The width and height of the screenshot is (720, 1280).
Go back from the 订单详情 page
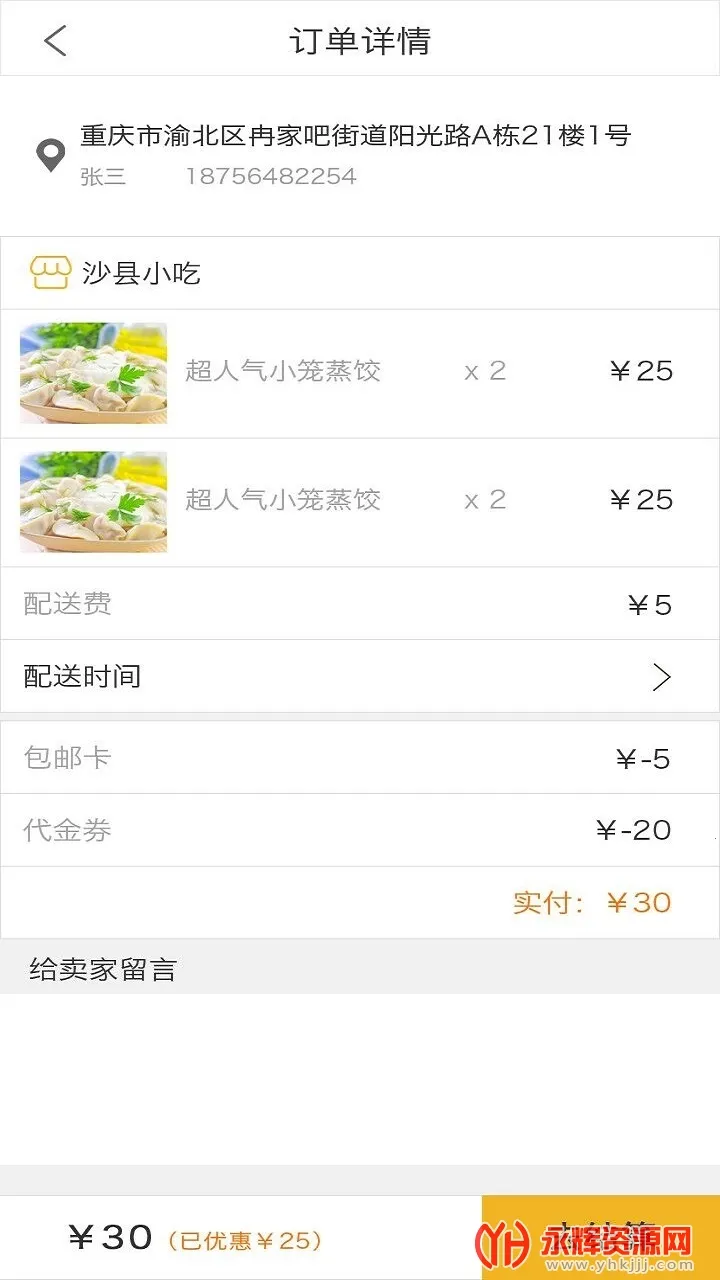tap(55, 41)
